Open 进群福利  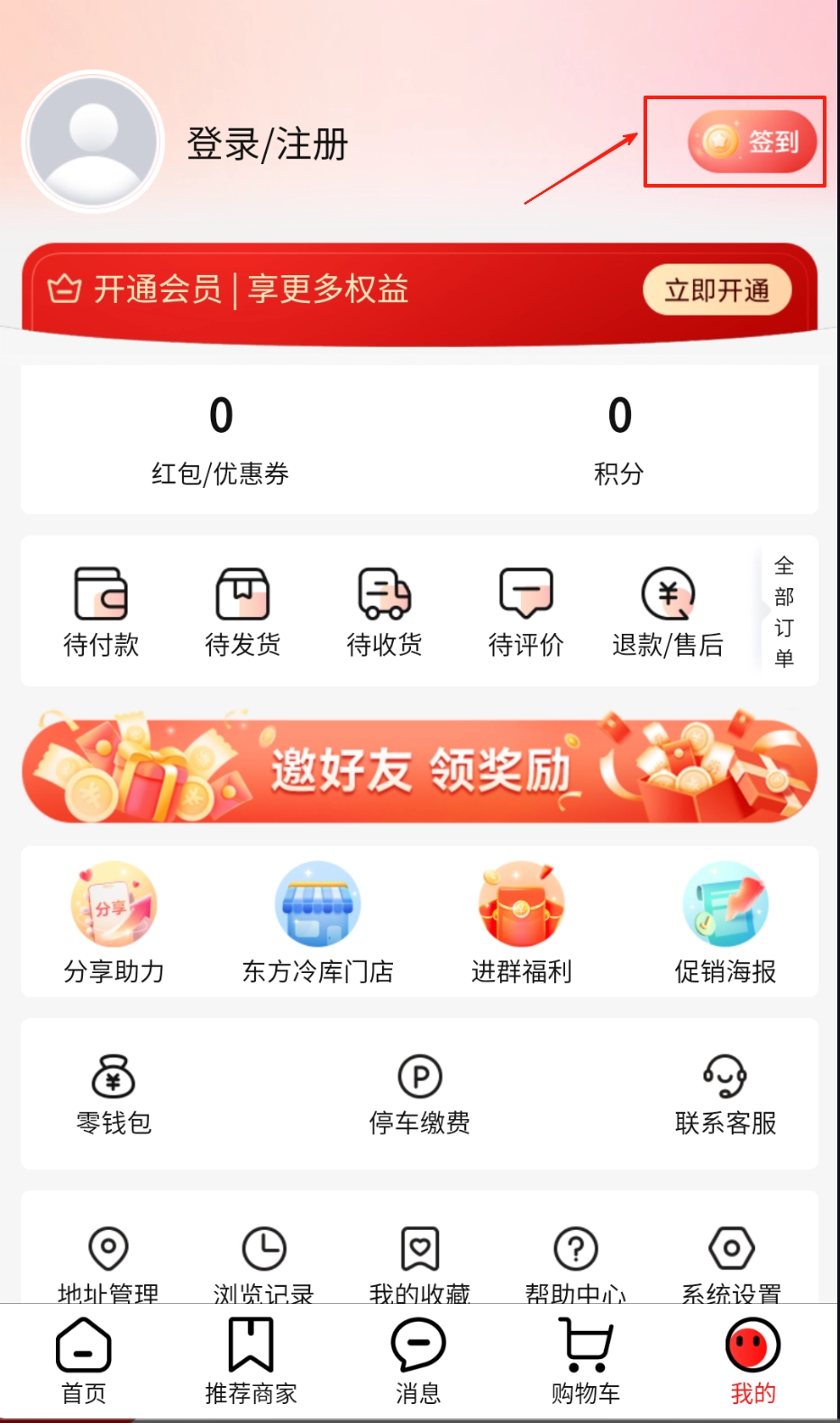(521, 922)
